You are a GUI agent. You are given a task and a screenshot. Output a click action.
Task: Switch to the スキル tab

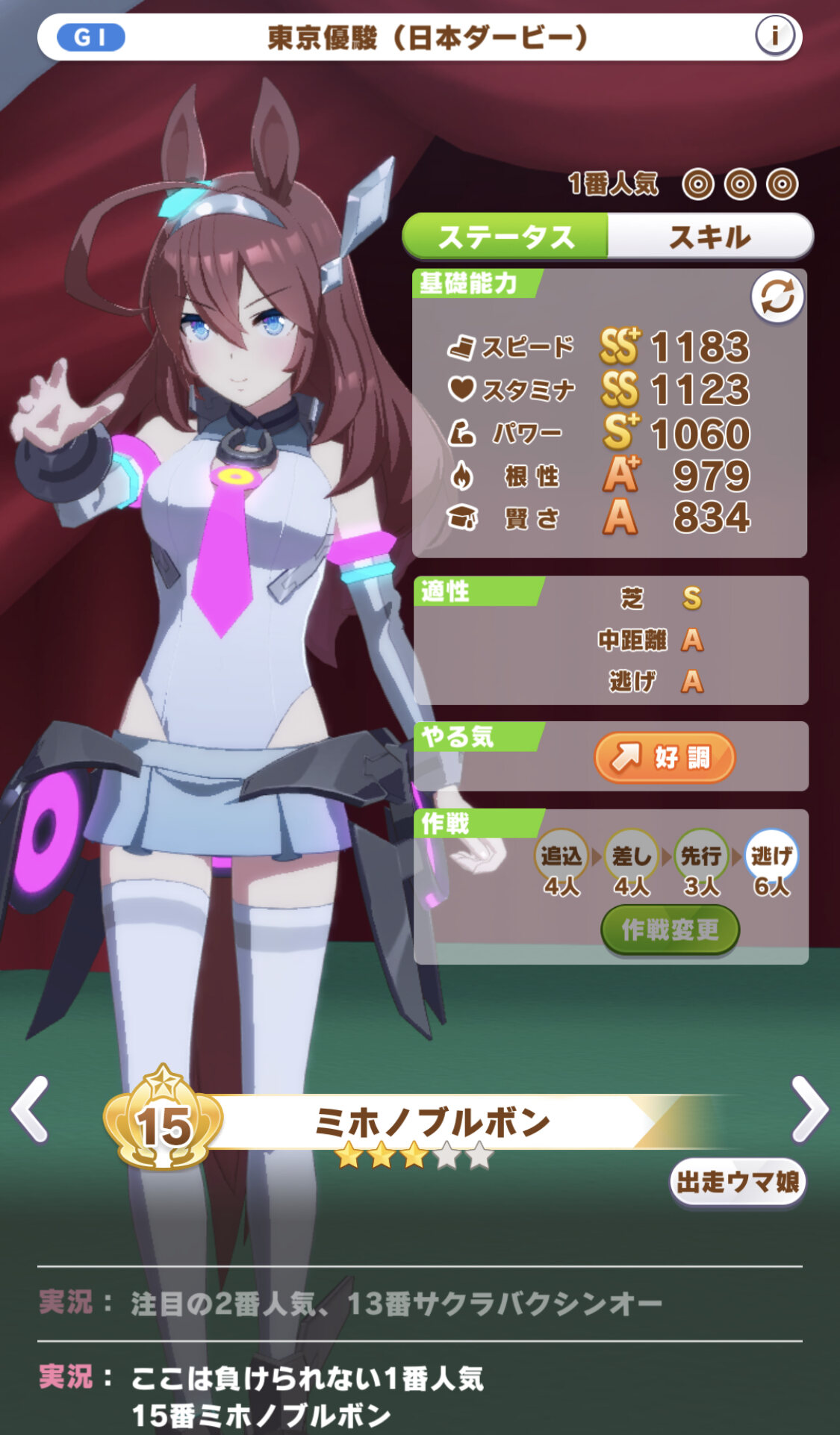point(709,237)
